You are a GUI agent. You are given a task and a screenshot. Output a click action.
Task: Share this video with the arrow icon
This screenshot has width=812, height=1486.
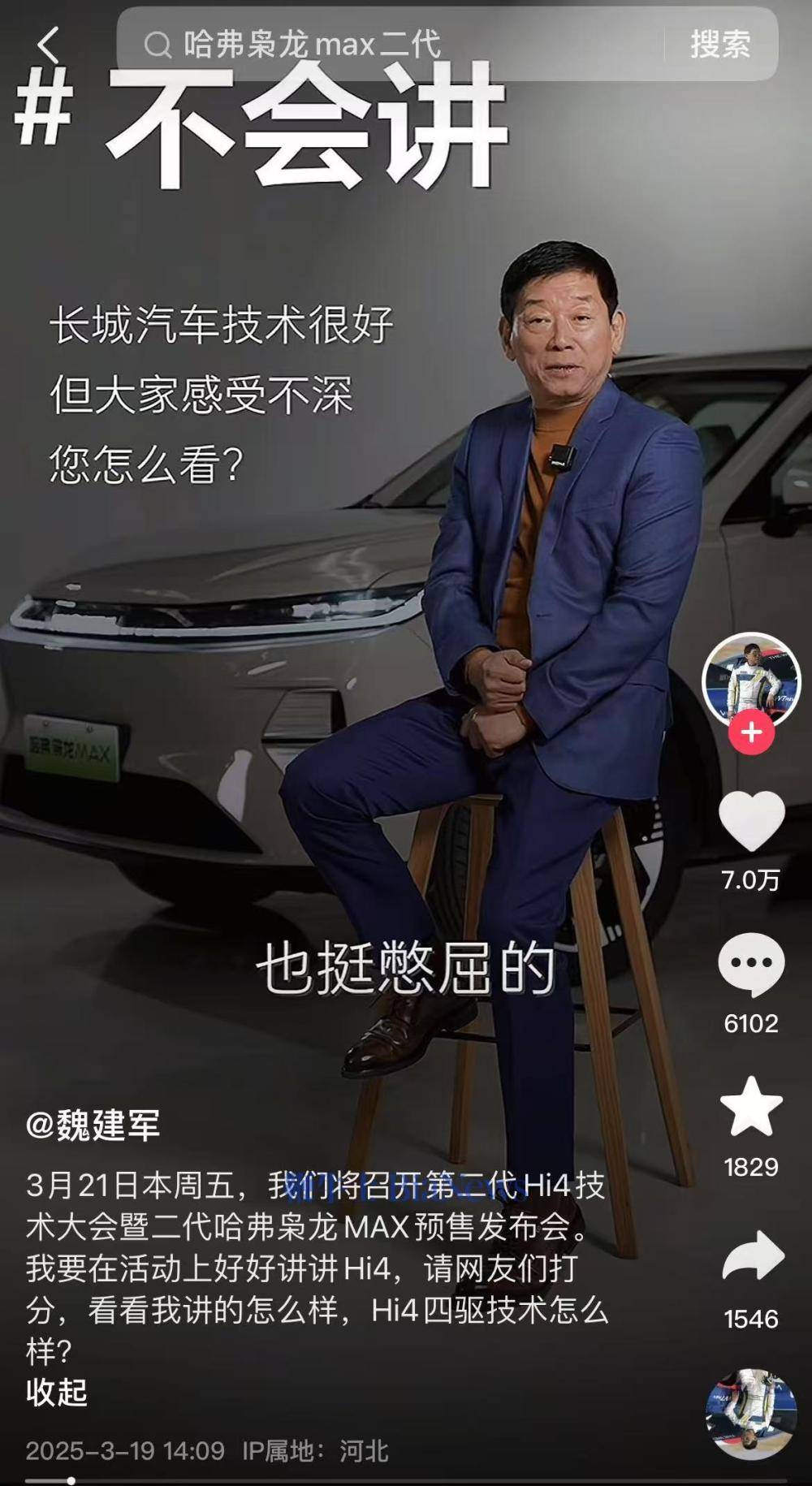(x=752, y=1256)
